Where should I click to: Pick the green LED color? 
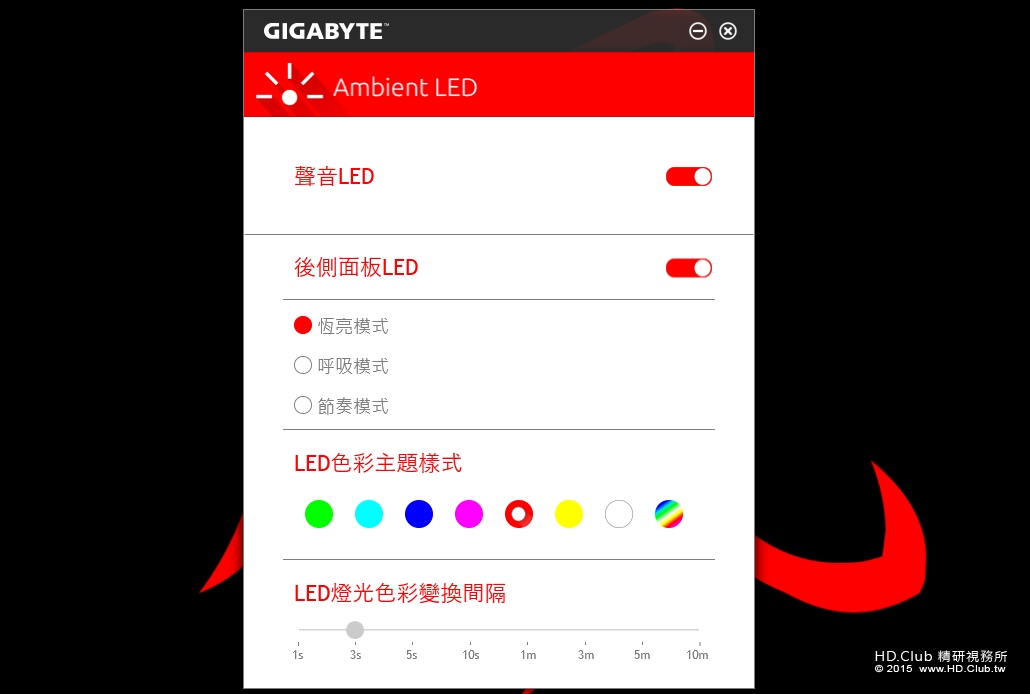pyautogui.click(x=319, y=514)
